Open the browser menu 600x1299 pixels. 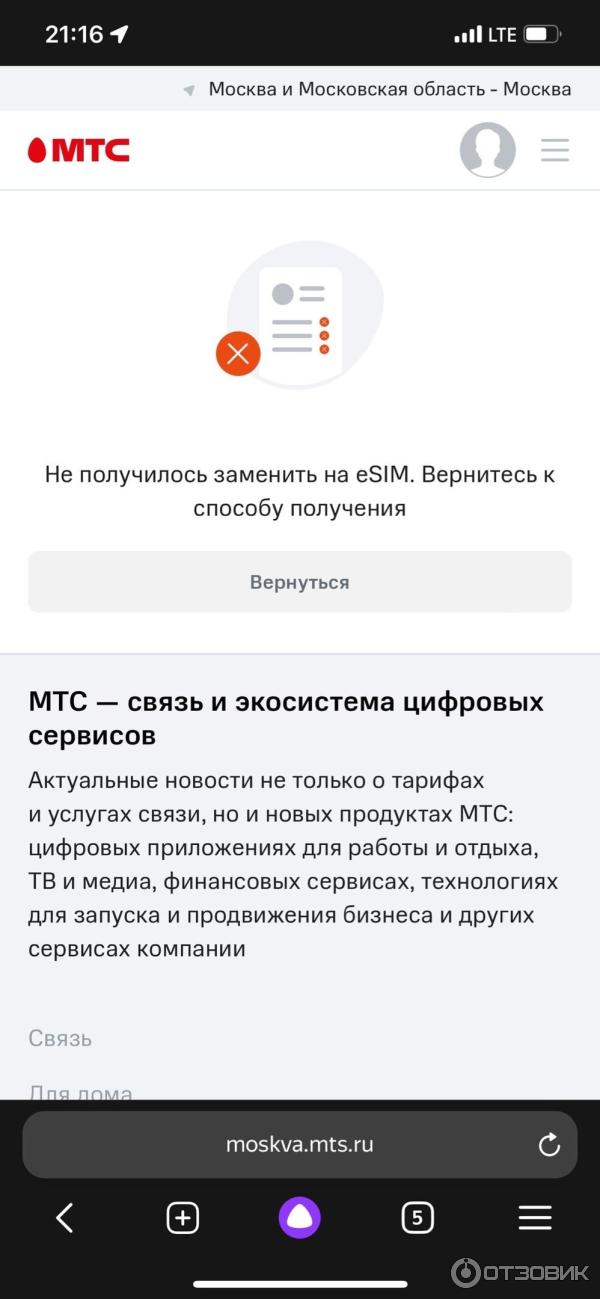point(535,1217)
